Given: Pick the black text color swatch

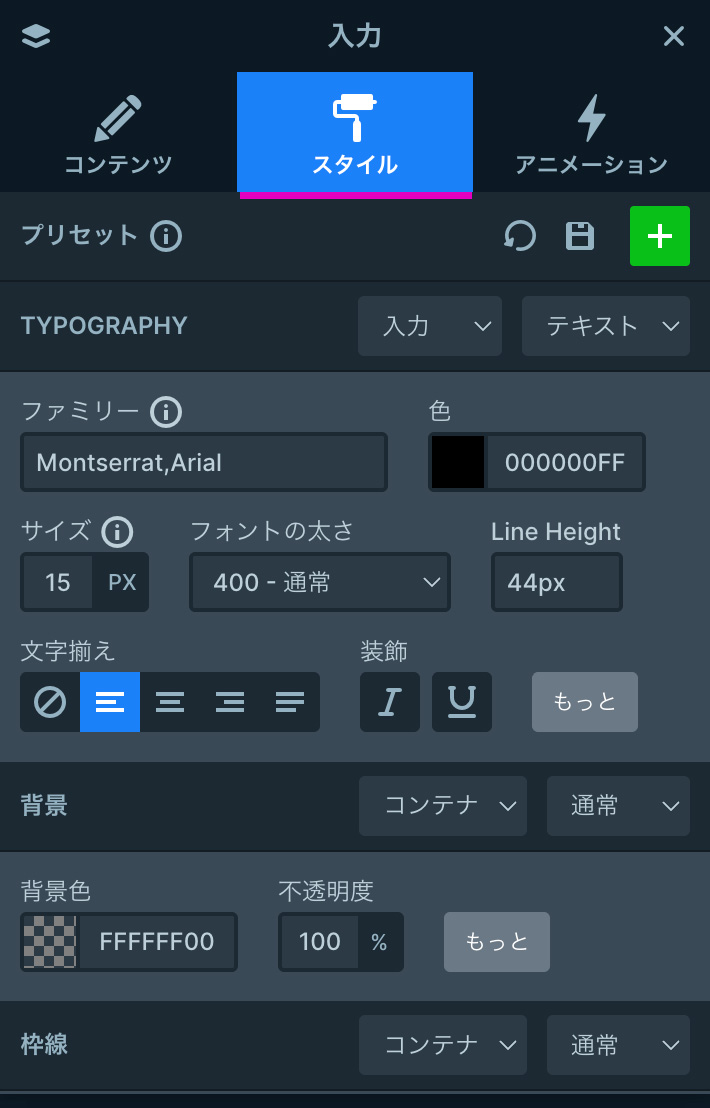Looking at the screenshot, I should (458, 462).
